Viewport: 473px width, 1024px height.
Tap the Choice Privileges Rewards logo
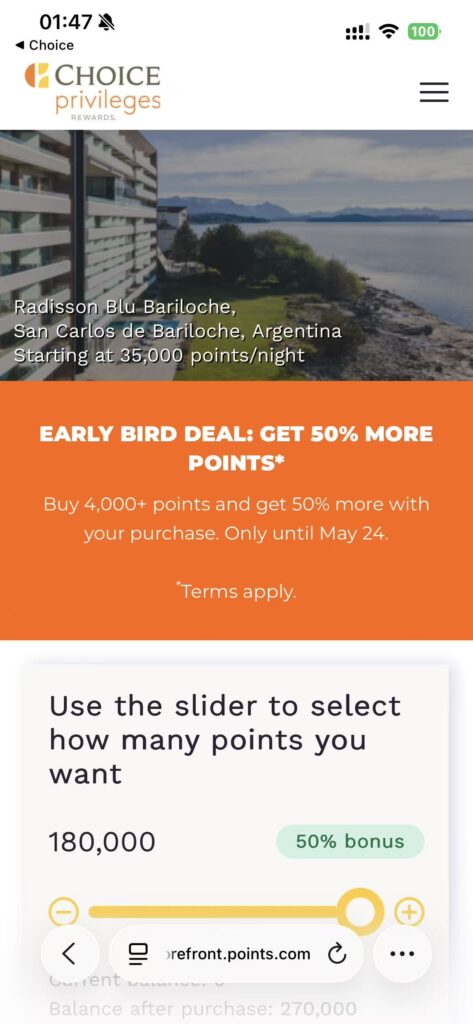[x=93, y=92]
